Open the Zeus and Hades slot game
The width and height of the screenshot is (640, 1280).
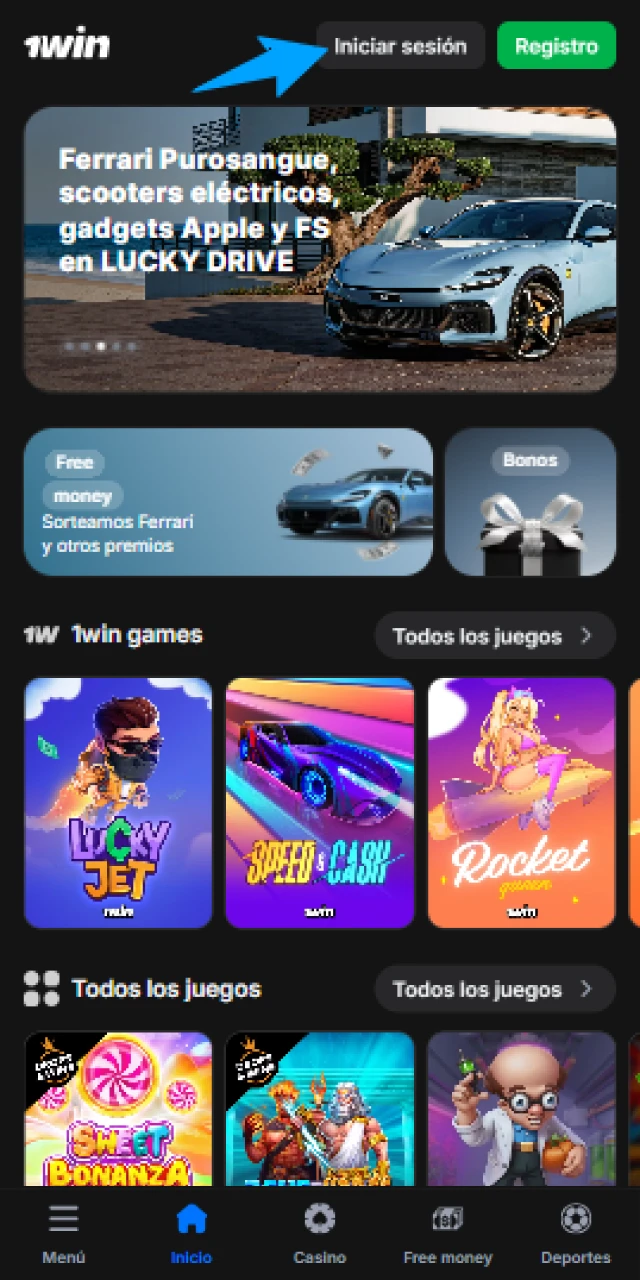point(320,1108)
